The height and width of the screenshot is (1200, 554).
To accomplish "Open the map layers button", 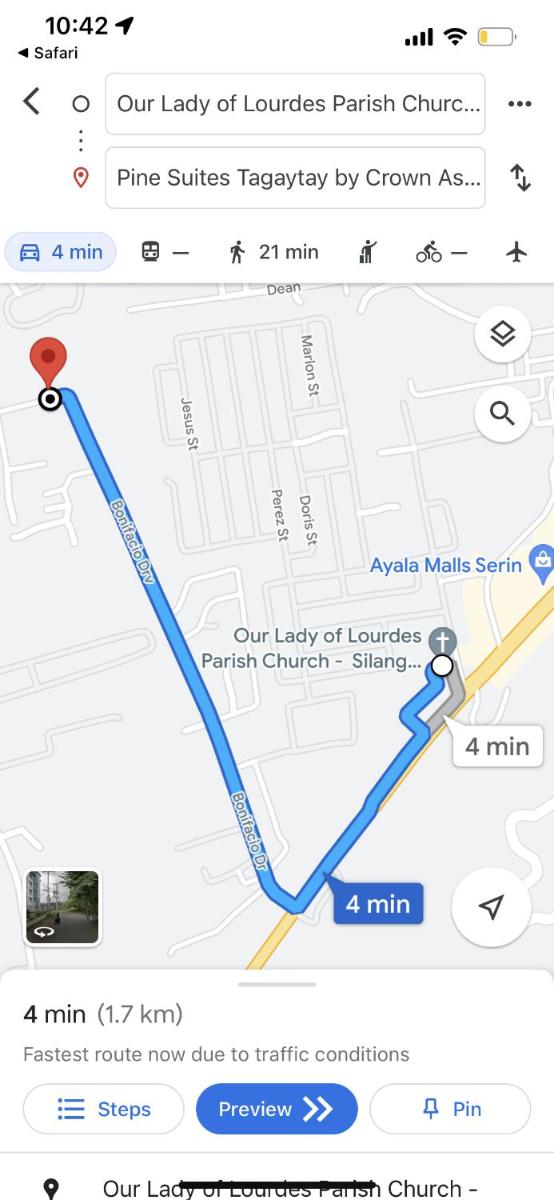I will click(502, 334).
